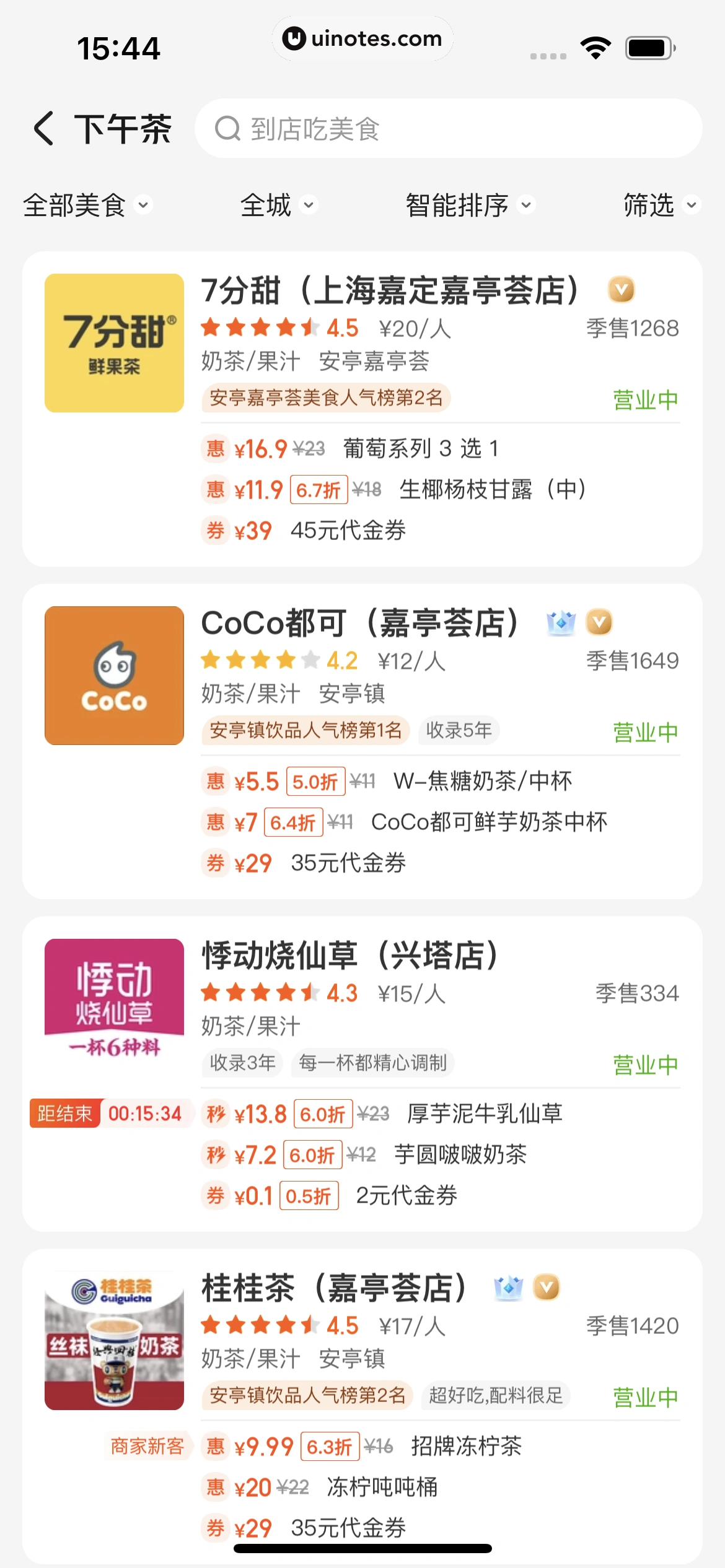Open the 智能排序 sorting dropdown
The height and width of the screenshot is (1568, 725).
coord(468,205)
